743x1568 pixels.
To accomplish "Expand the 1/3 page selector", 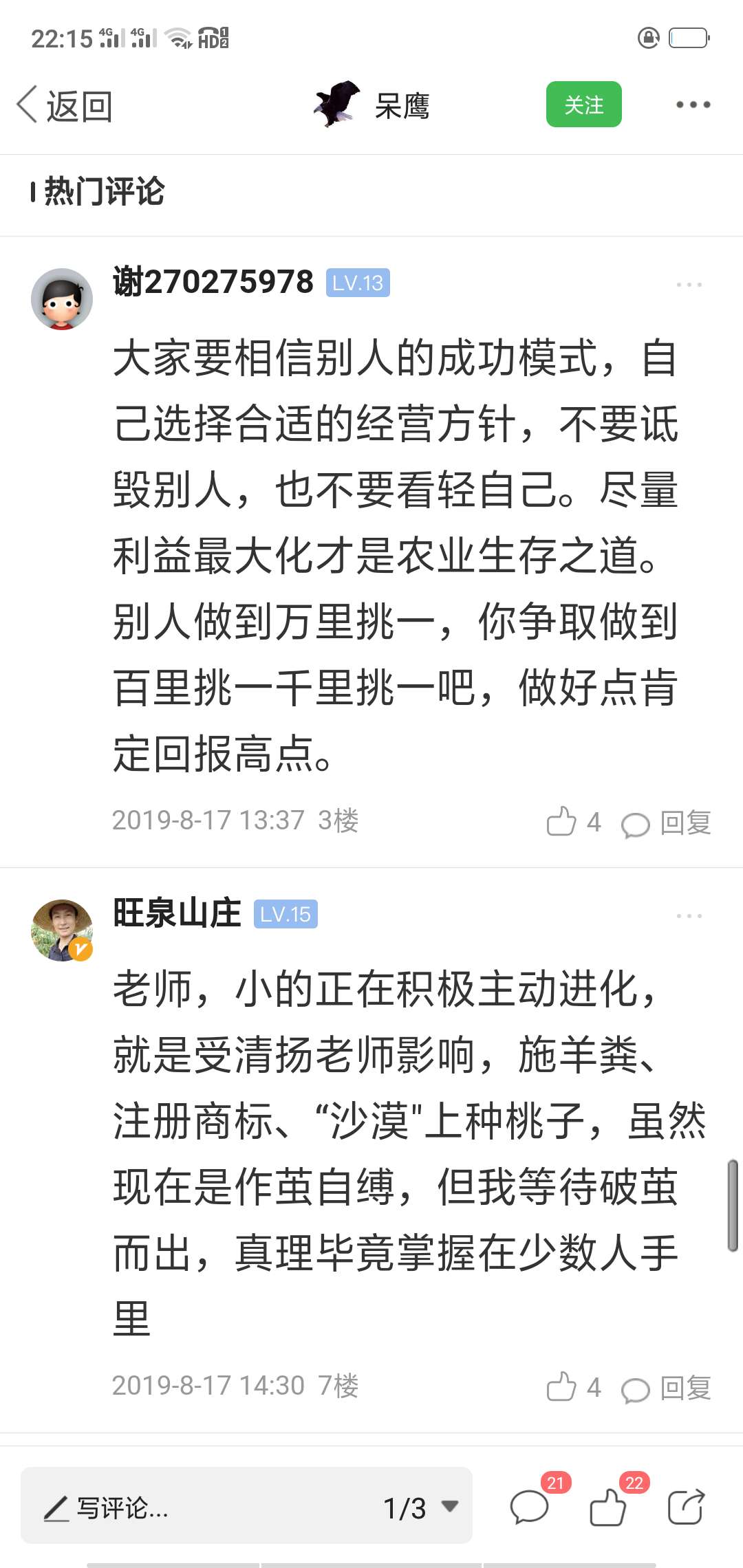I will (420, 1507).
